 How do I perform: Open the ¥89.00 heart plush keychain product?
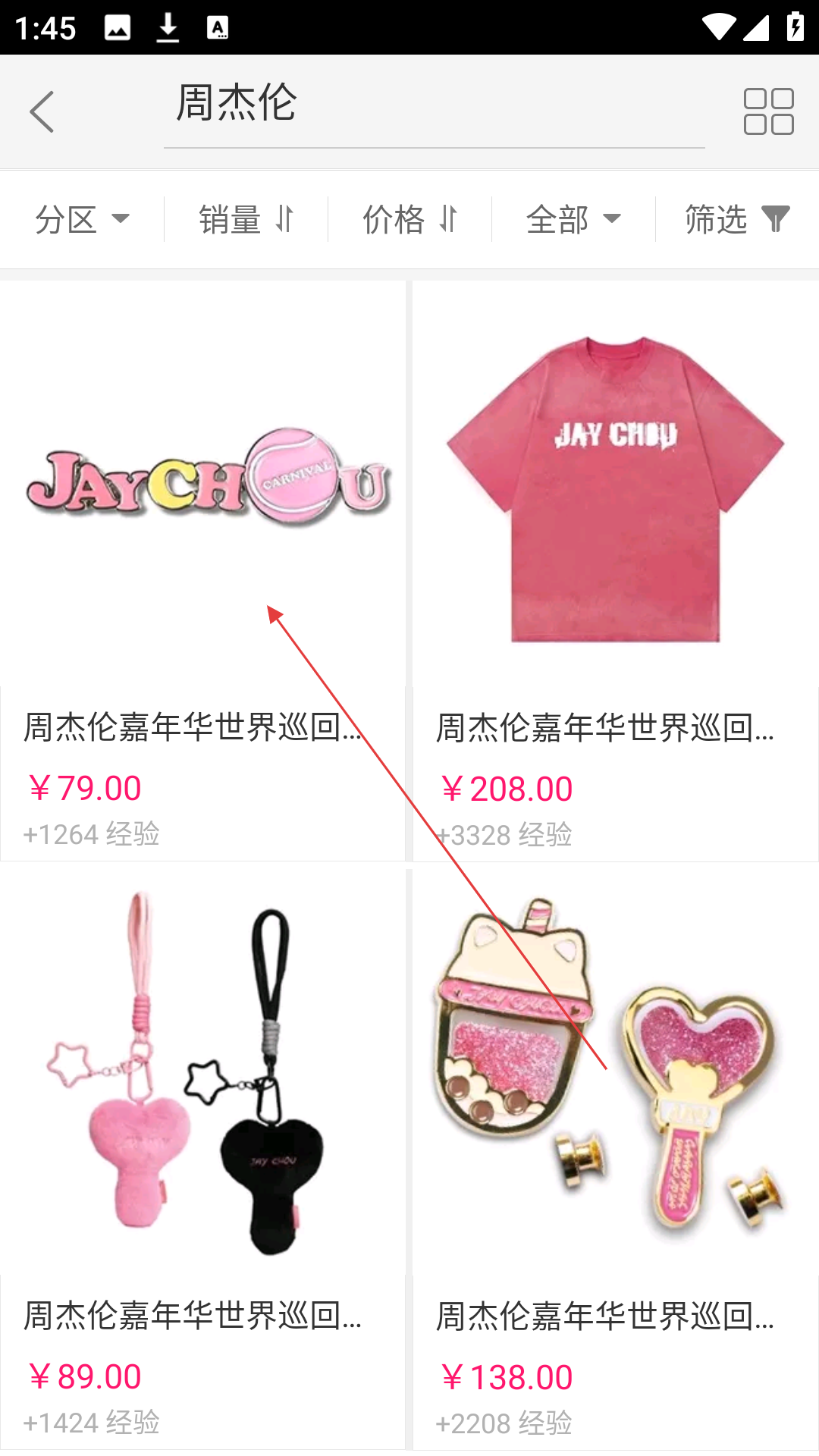point(202,1156)
